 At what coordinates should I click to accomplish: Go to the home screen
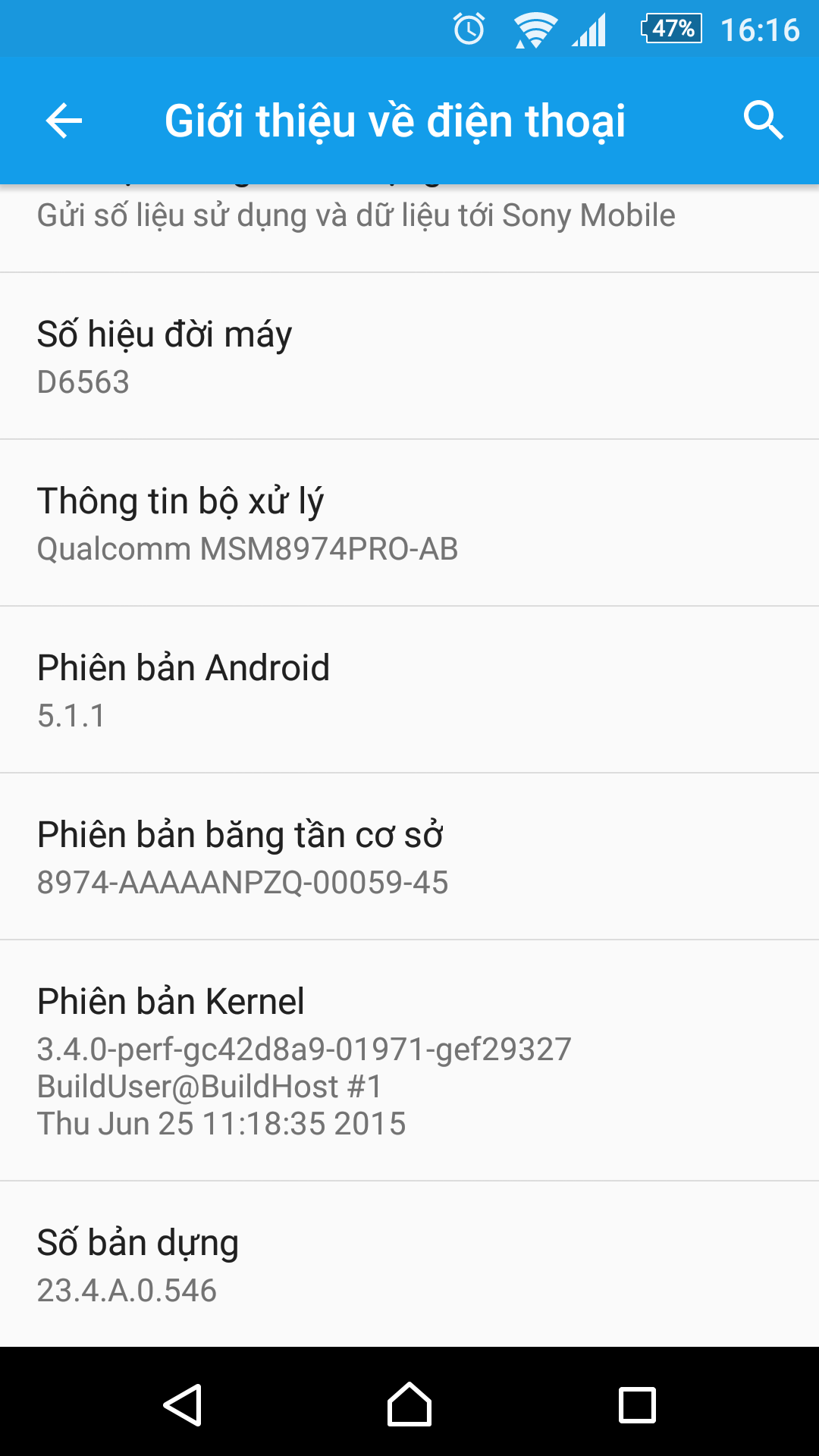click(x=409, y=1404)
